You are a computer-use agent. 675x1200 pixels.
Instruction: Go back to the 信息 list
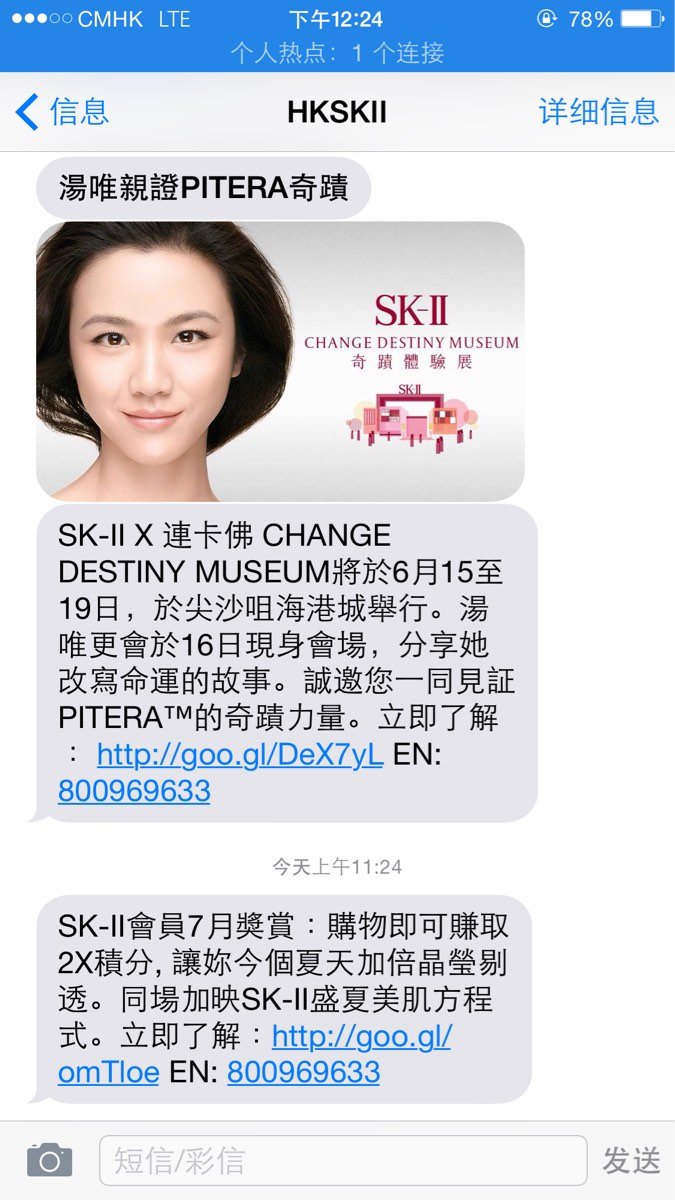click(62, 111)
